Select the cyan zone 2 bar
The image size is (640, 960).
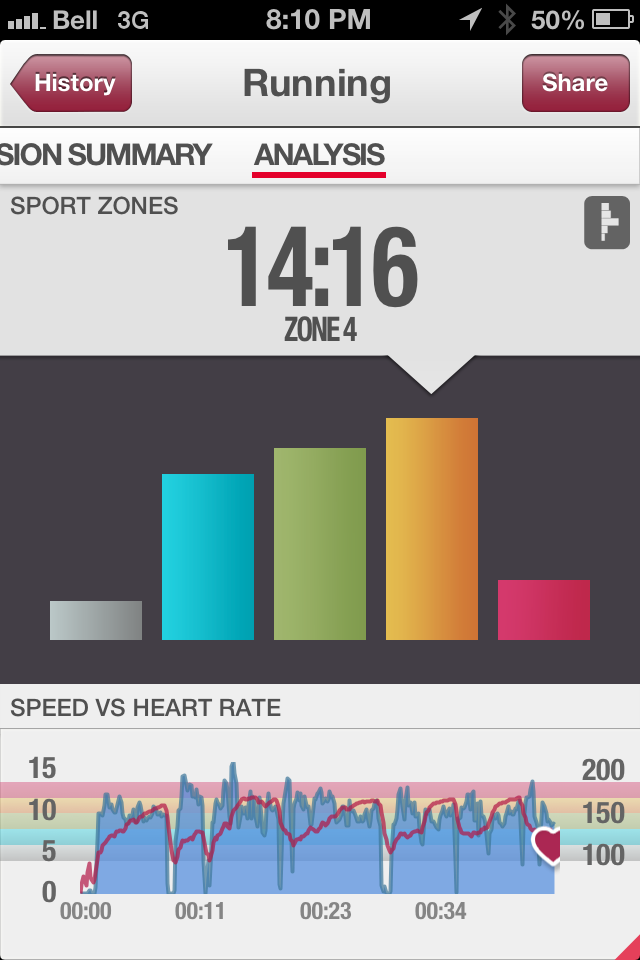tap(208, 556)
